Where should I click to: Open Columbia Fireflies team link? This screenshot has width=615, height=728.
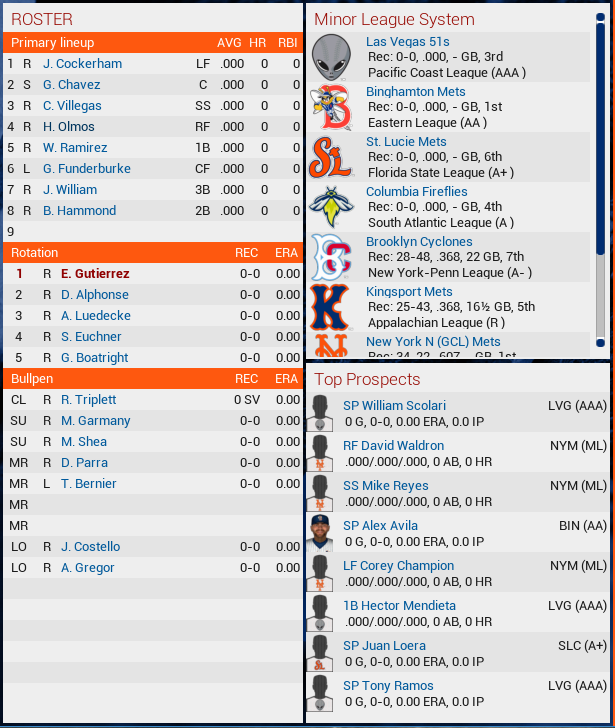coord(416,192)
